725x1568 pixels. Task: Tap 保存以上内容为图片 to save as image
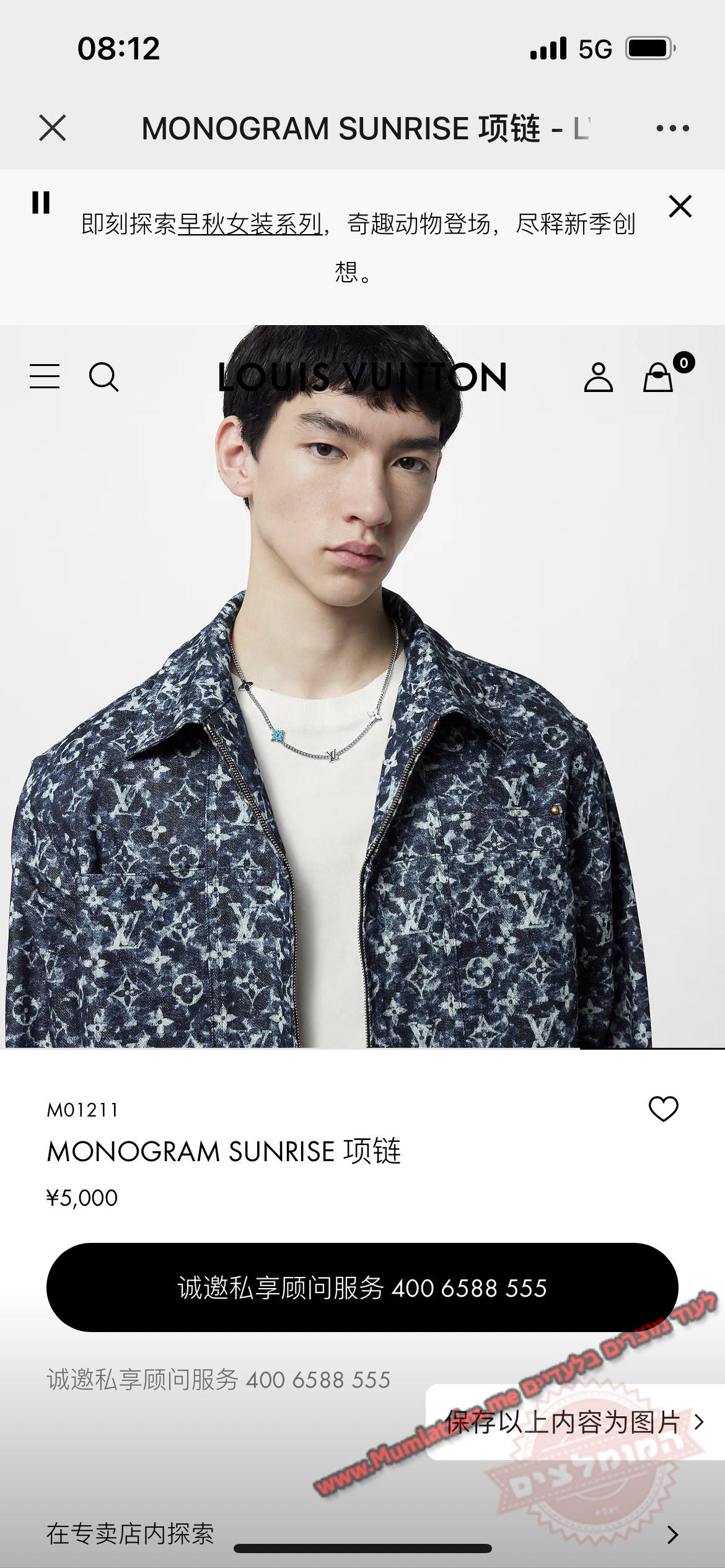573,1422
